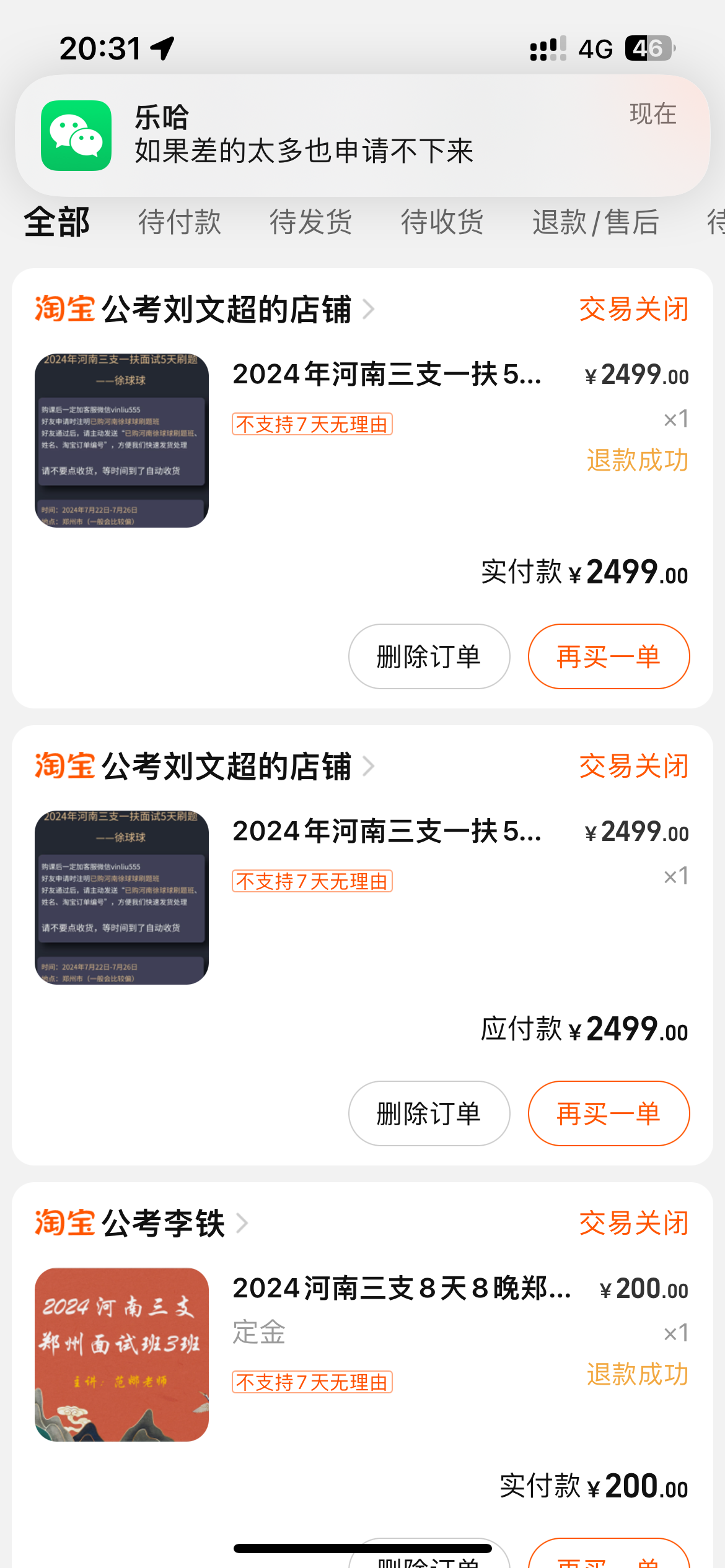Tap 再买一单 on the ¥2499 实付款 order
Viewport: 725px width, 1568px height.
click(609, 656)
